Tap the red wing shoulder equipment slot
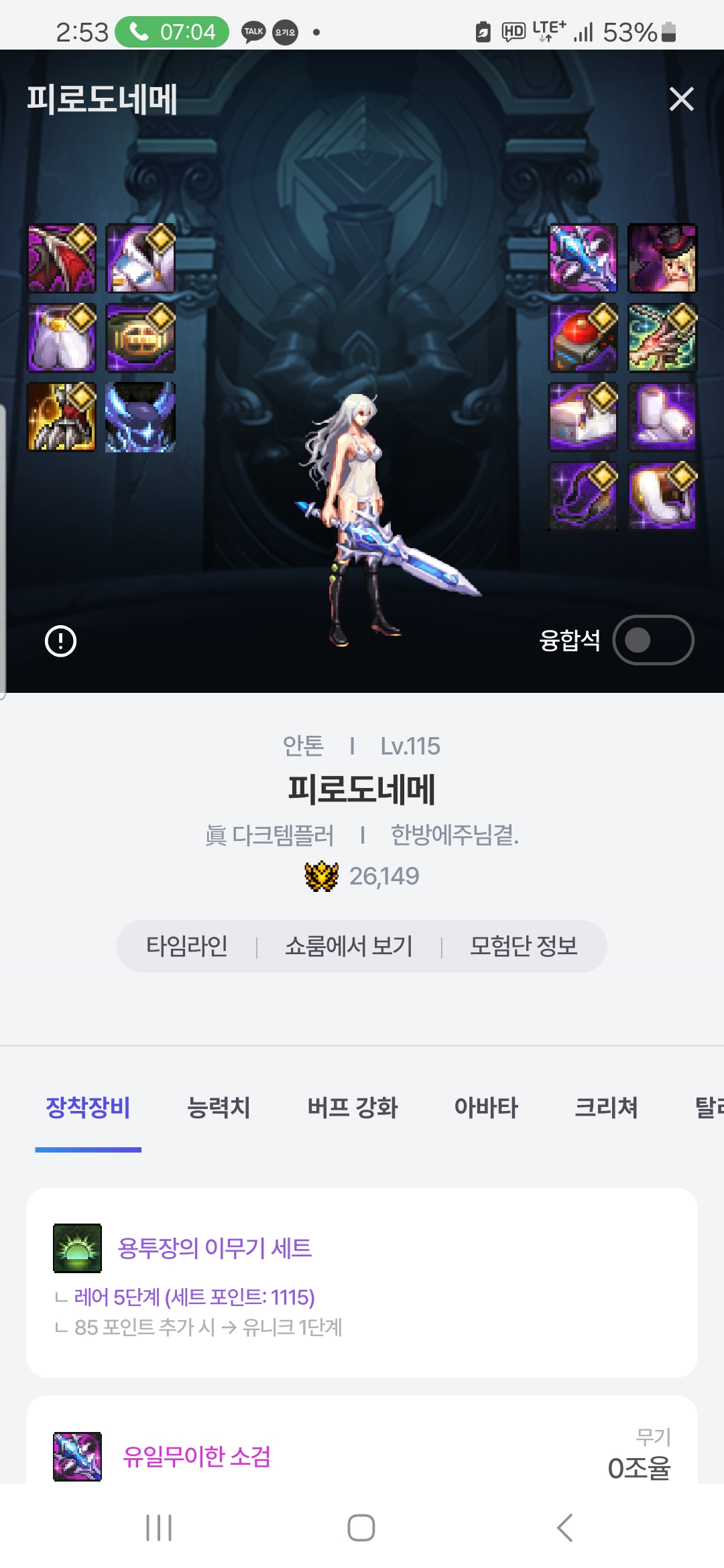The height and width of the screenshot is (1568, 724). 62,259
